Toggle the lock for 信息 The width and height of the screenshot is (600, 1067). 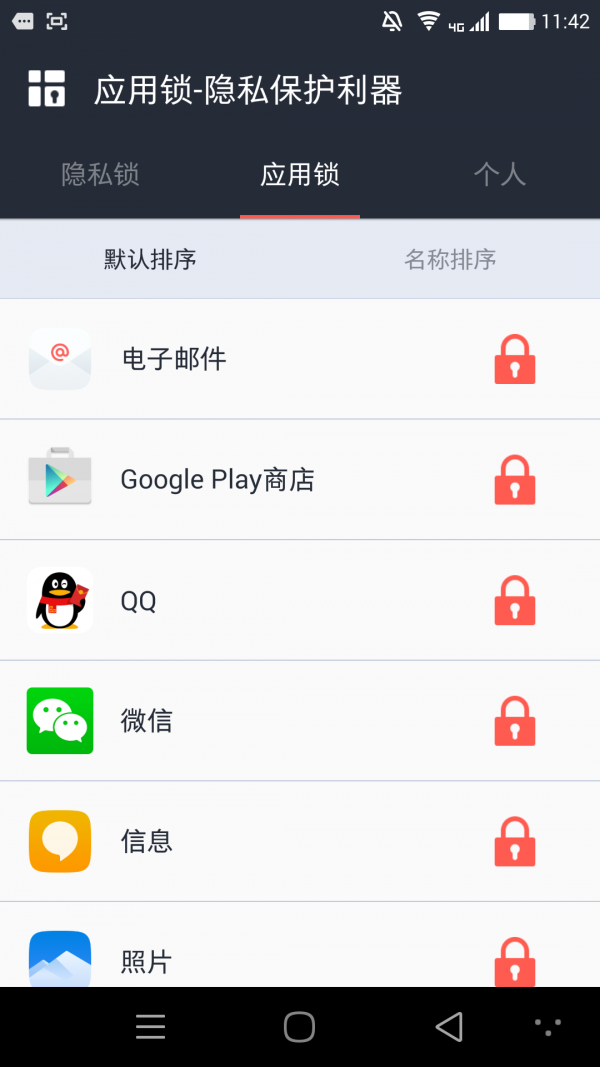[x=515, y=841]
